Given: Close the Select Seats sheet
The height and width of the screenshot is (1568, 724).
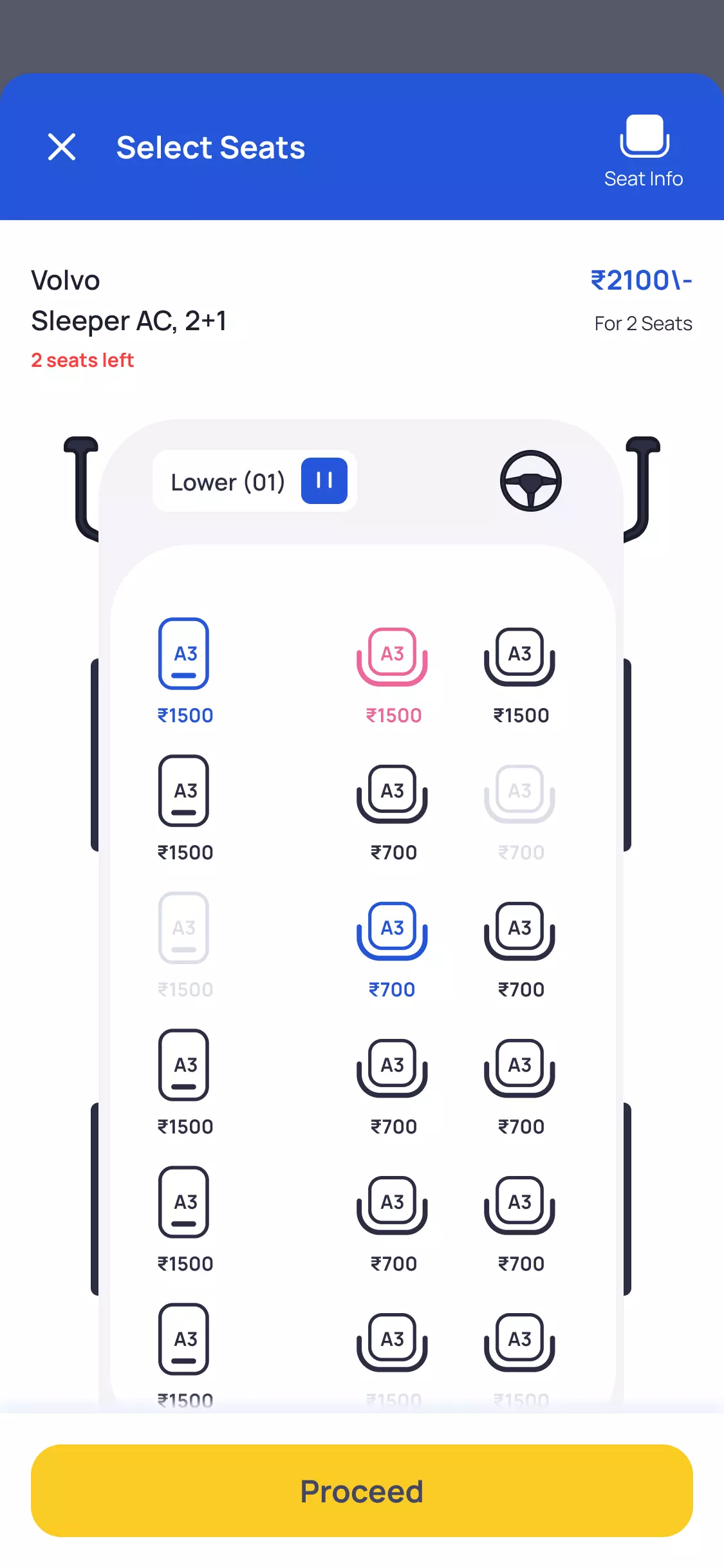Looking at the screenshot, I should pyautogui.click(x=62, y=147).
